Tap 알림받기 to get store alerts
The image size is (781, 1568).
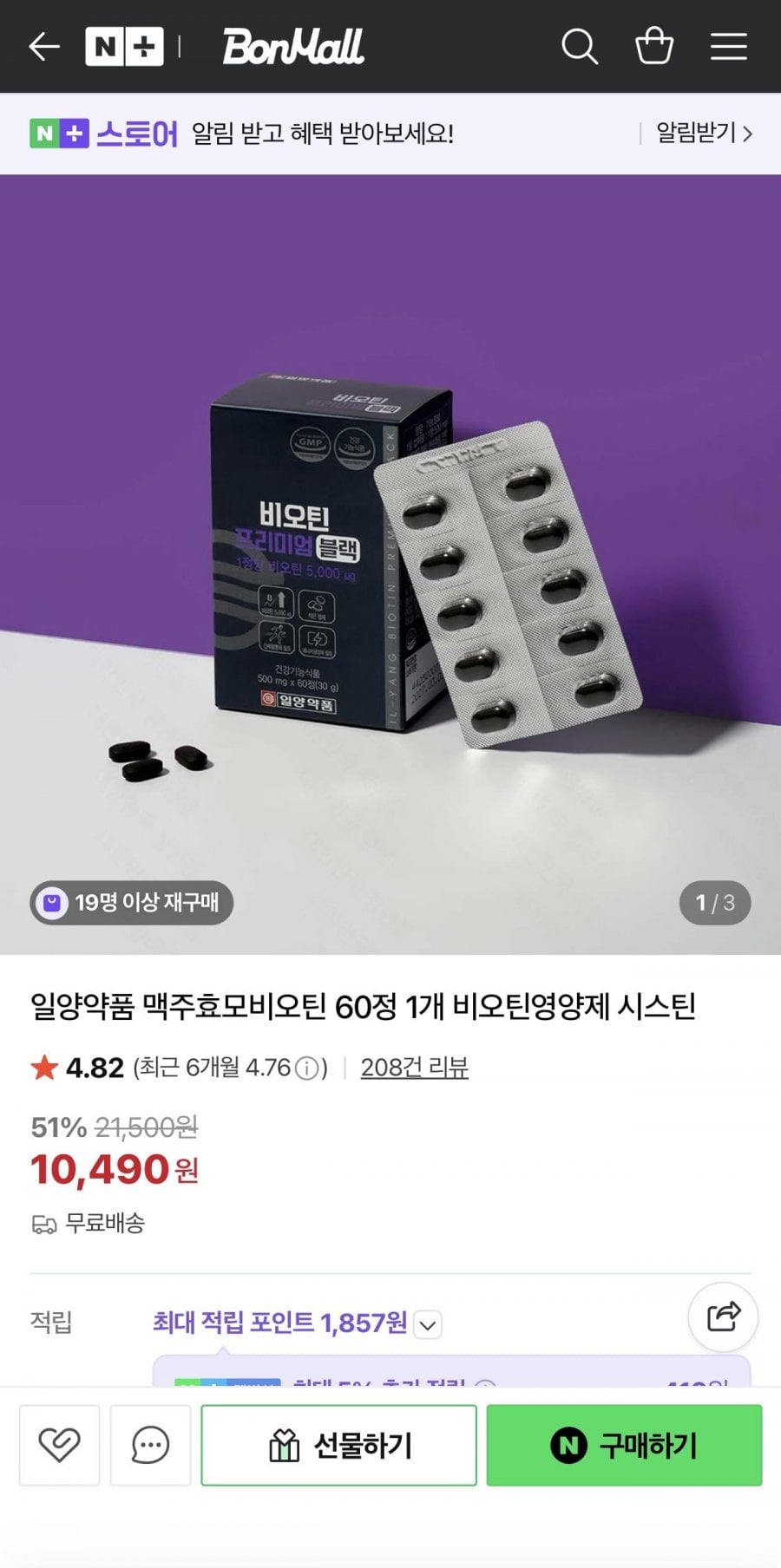[x=703, y=134]
